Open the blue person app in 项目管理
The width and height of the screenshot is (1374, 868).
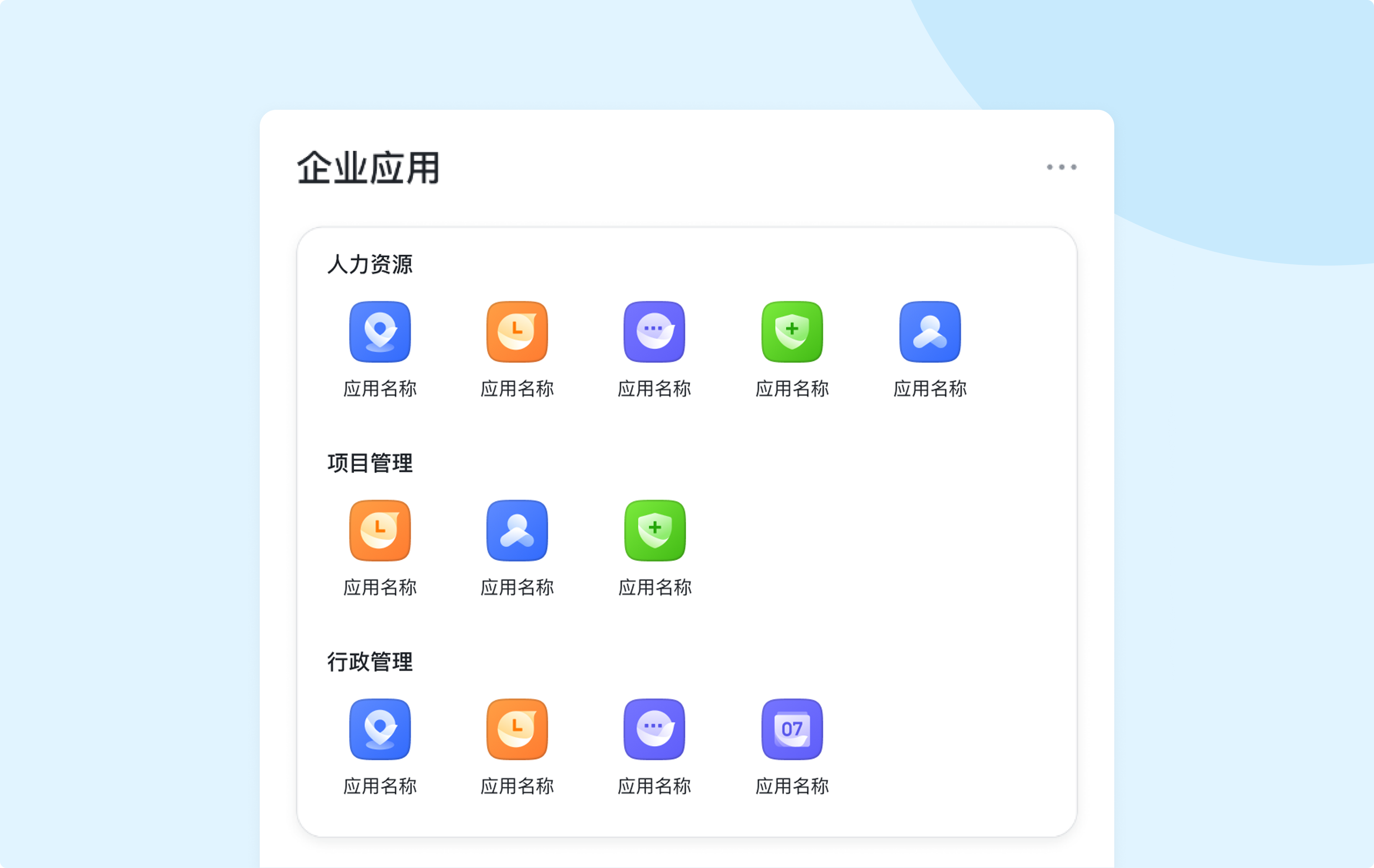(x=517, y=531)
